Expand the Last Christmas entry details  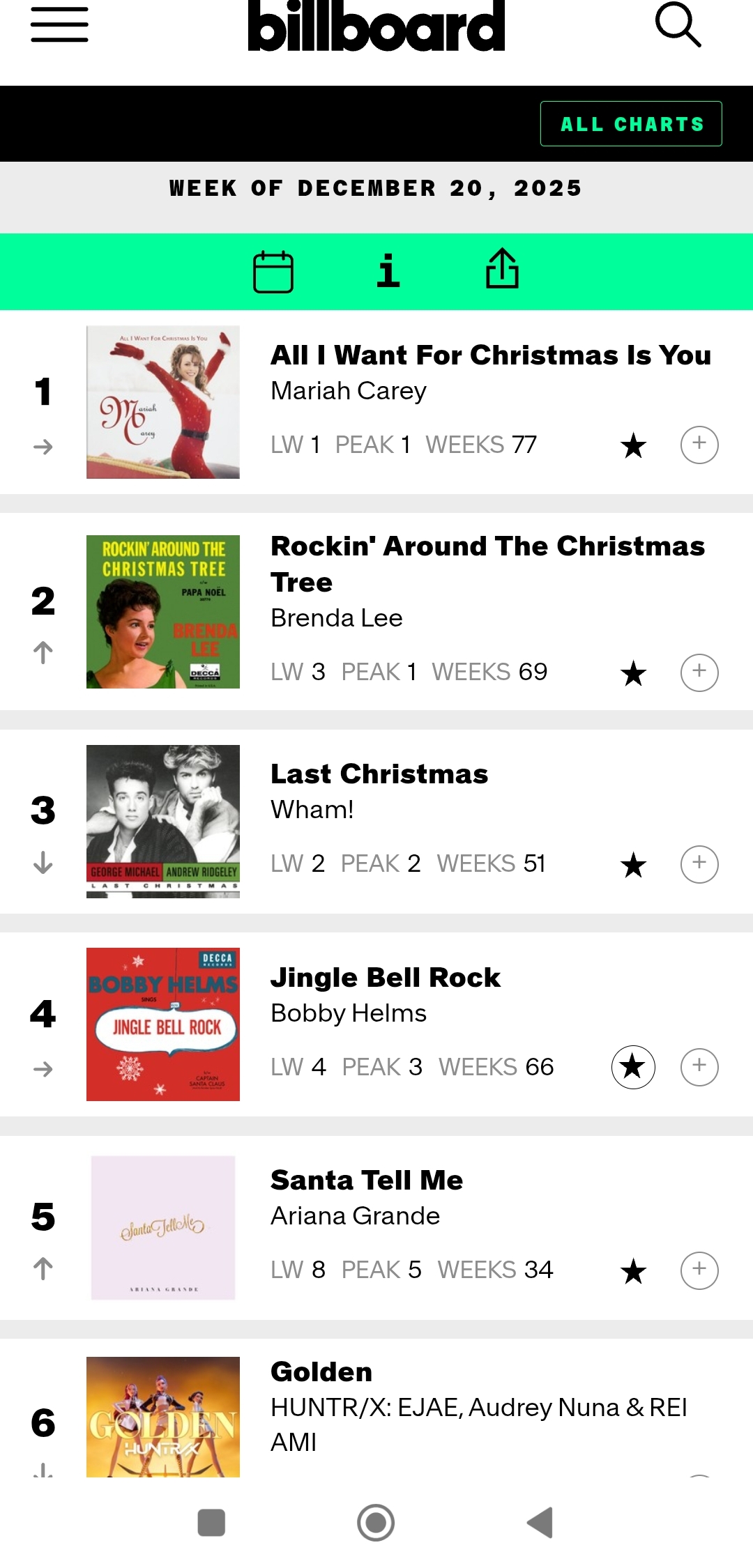(x=699, y=864)
